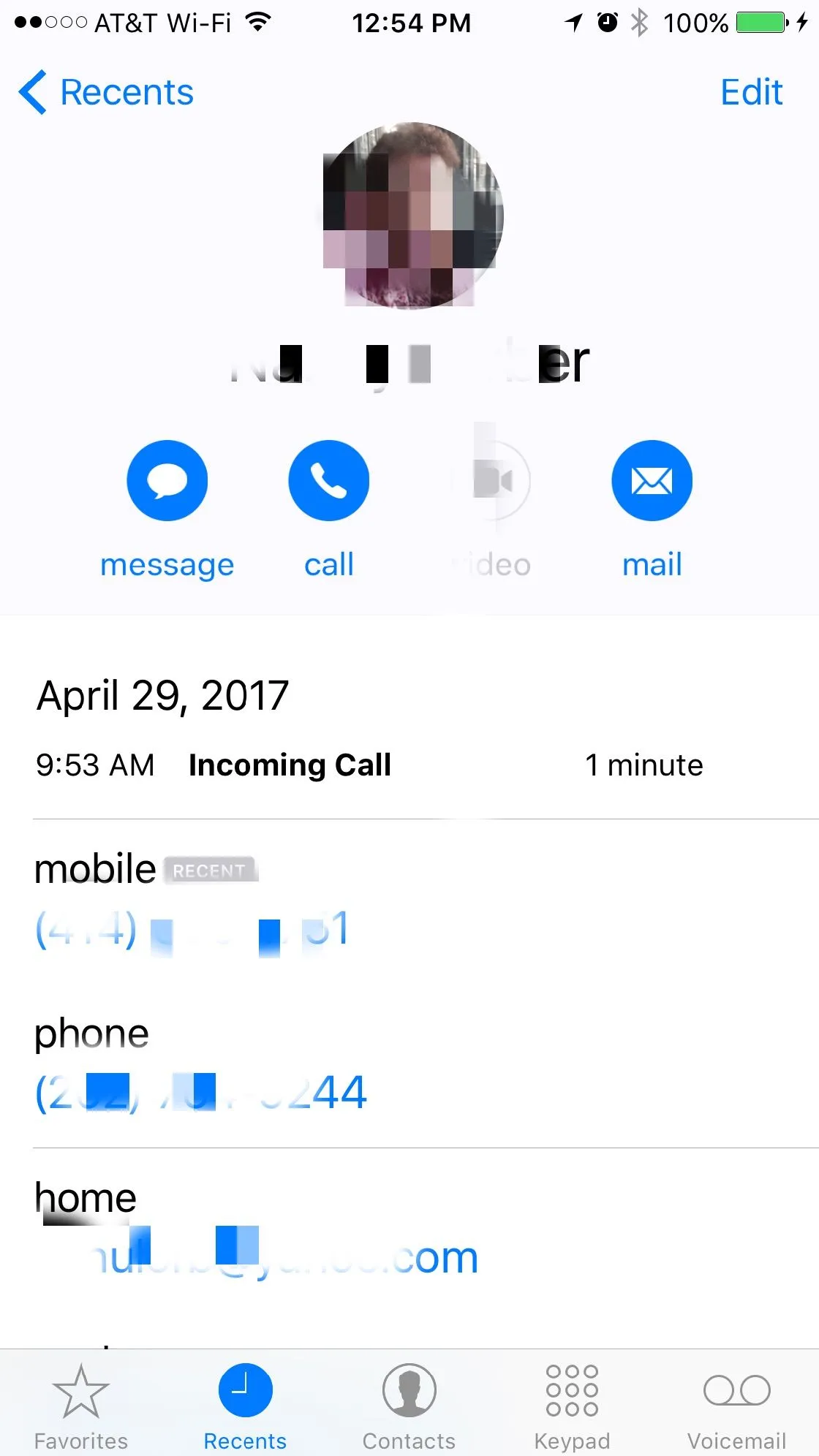Open the home email address
The height and width of the screenshot is (1456, 819).
click(x=285, y=1257)
